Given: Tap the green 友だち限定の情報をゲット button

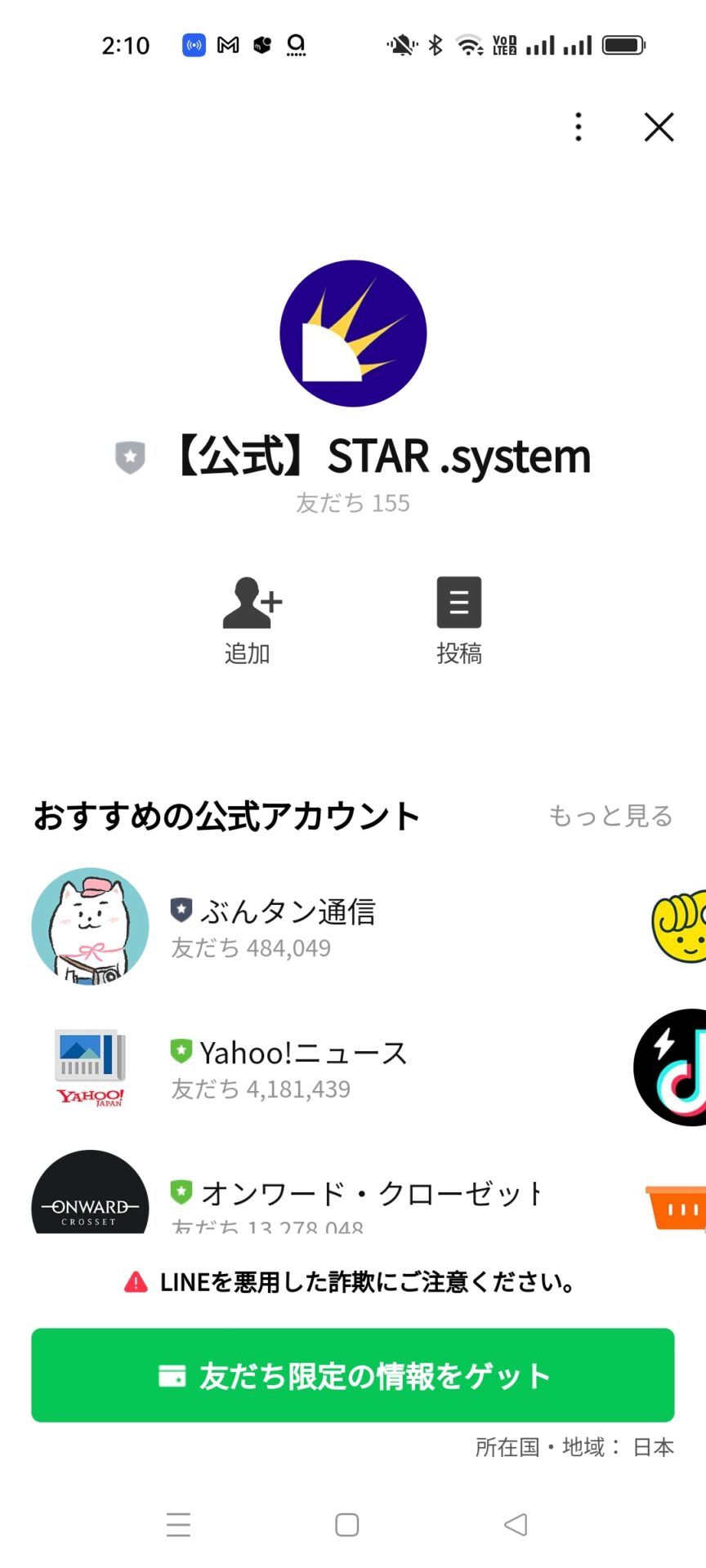Looking at the screenshot, I should point(353,1376).
